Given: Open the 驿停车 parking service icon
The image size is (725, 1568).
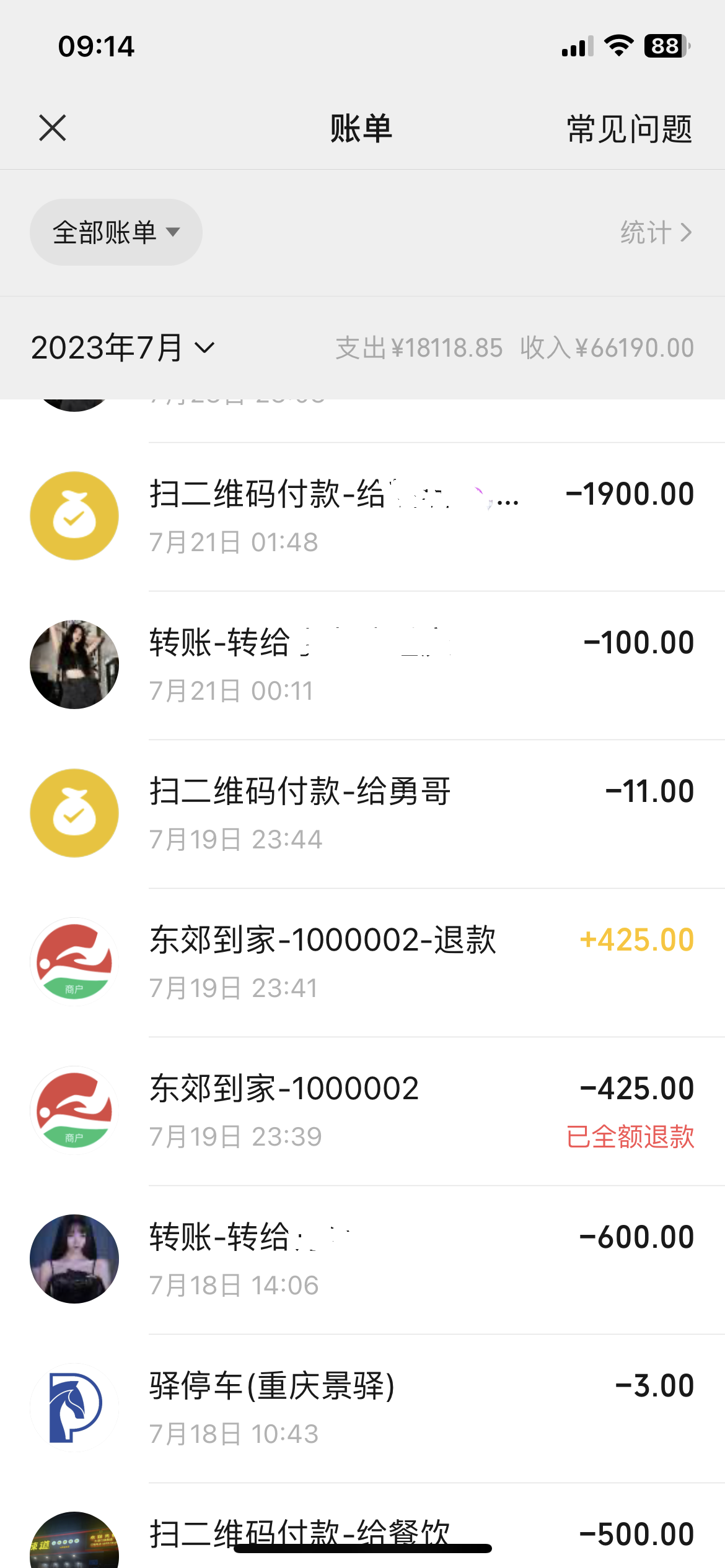Looking at the screenshot, I should click(74, 1407).
